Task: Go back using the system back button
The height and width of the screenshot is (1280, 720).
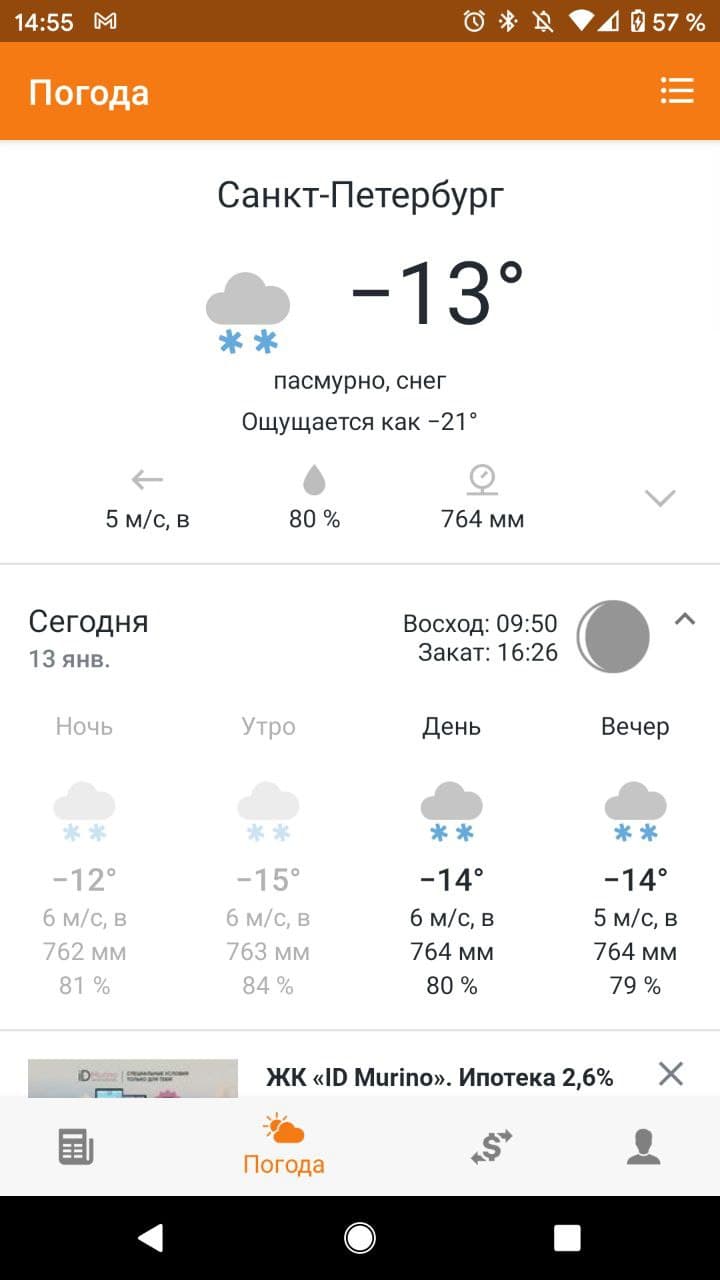Action: tap(151, 1238)
